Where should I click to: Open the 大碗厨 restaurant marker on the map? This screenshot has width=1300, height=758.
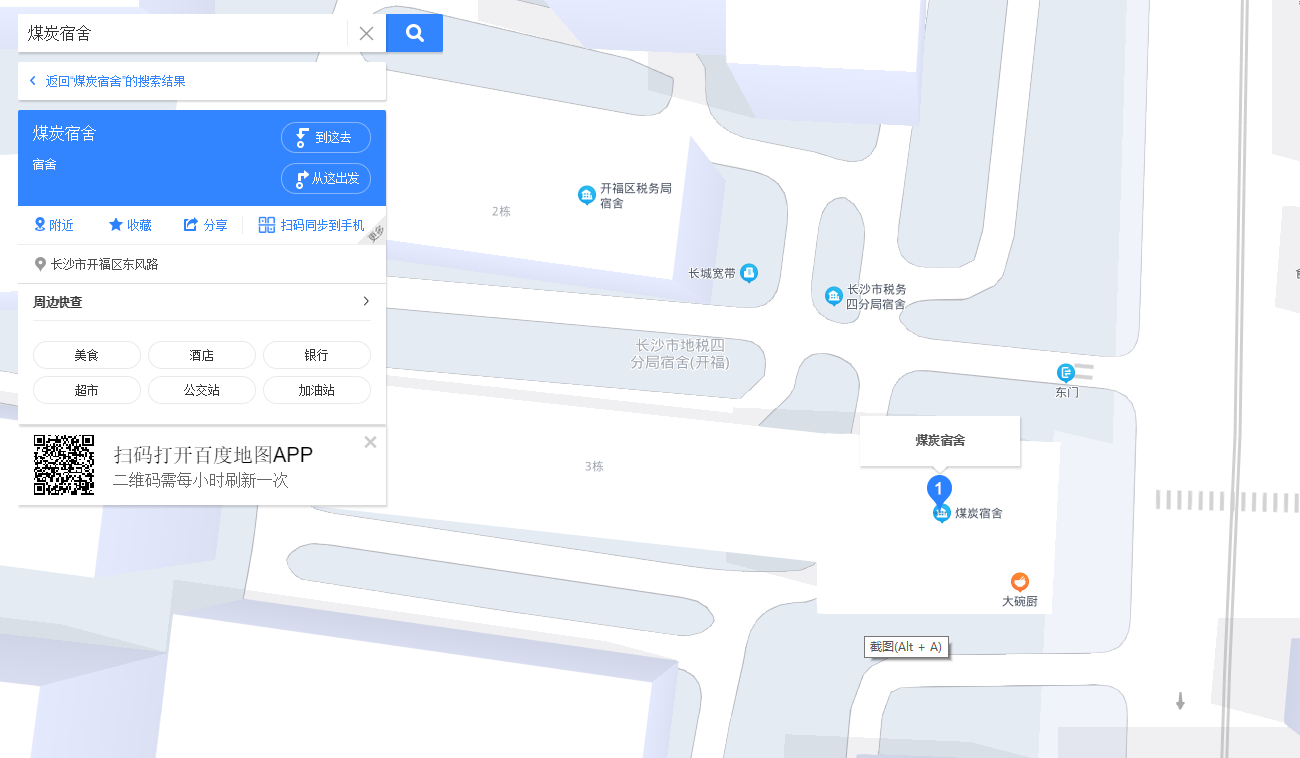click(1019, 582)
